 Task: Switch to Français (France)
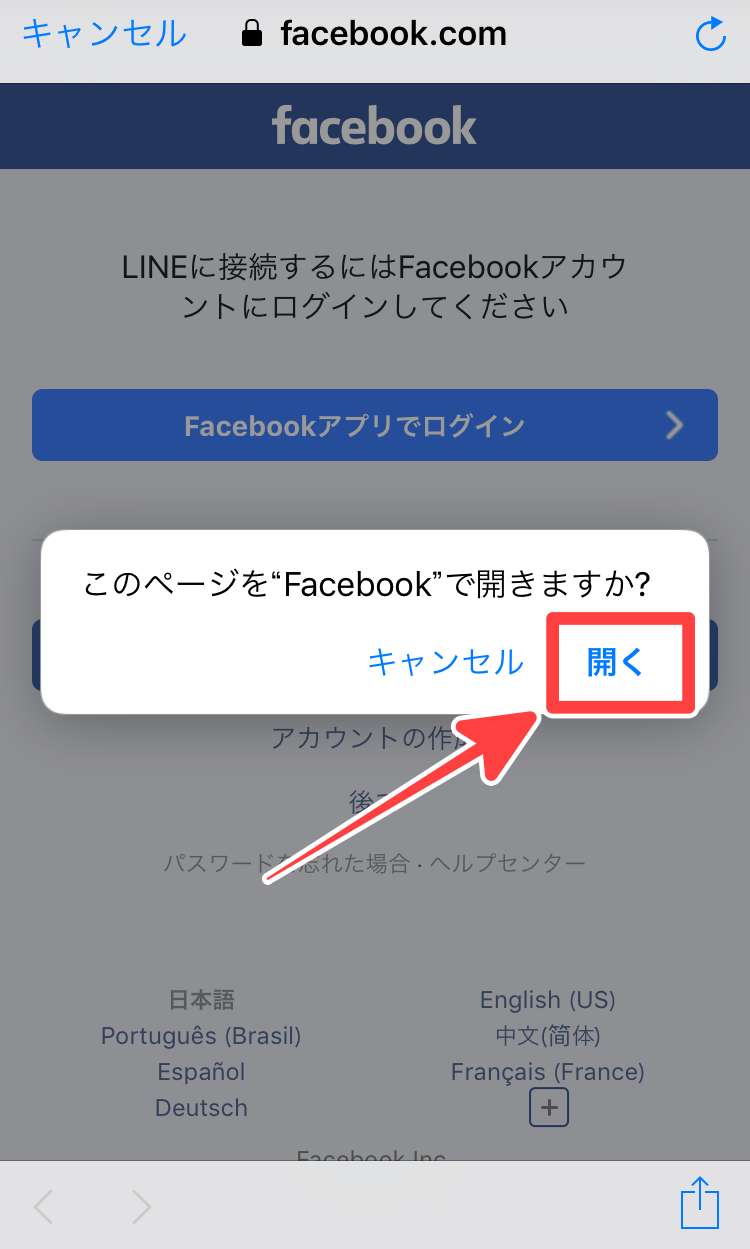click(x=548, y=1072)
